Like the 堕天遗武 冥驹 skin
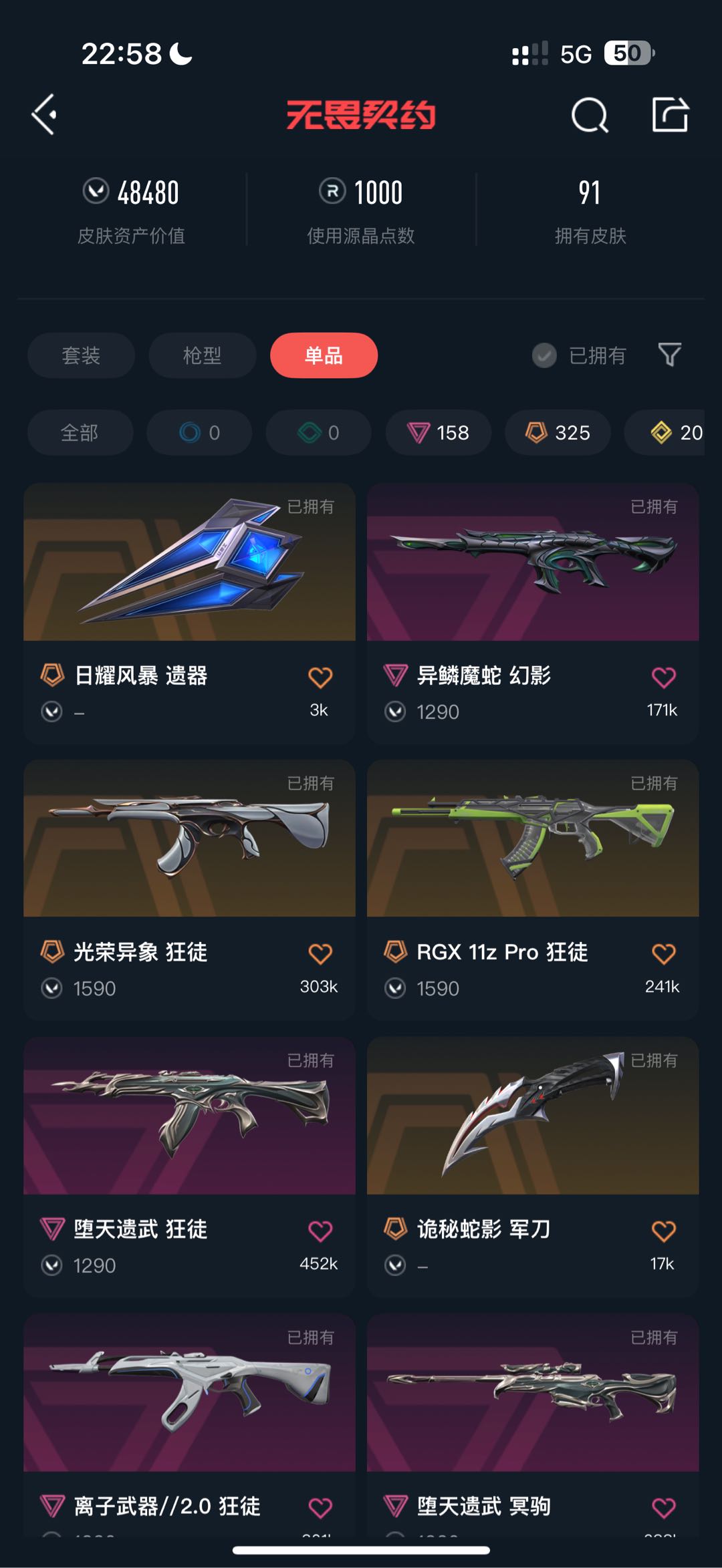Image resolution: width=722 pixels, height=1568 pixels. click(663, 1507)
